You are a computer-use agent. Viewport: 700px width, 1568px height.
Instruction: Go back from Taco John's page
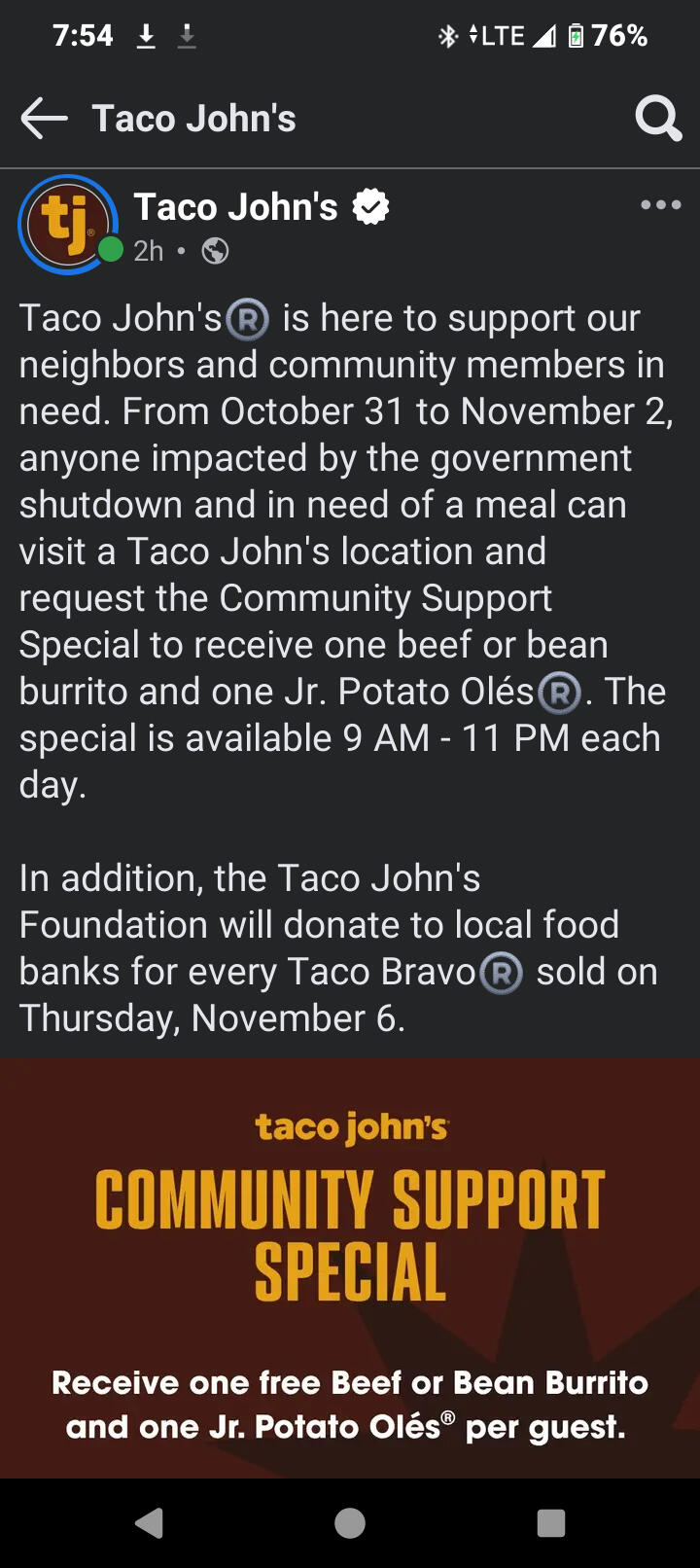tap(44, 119)
